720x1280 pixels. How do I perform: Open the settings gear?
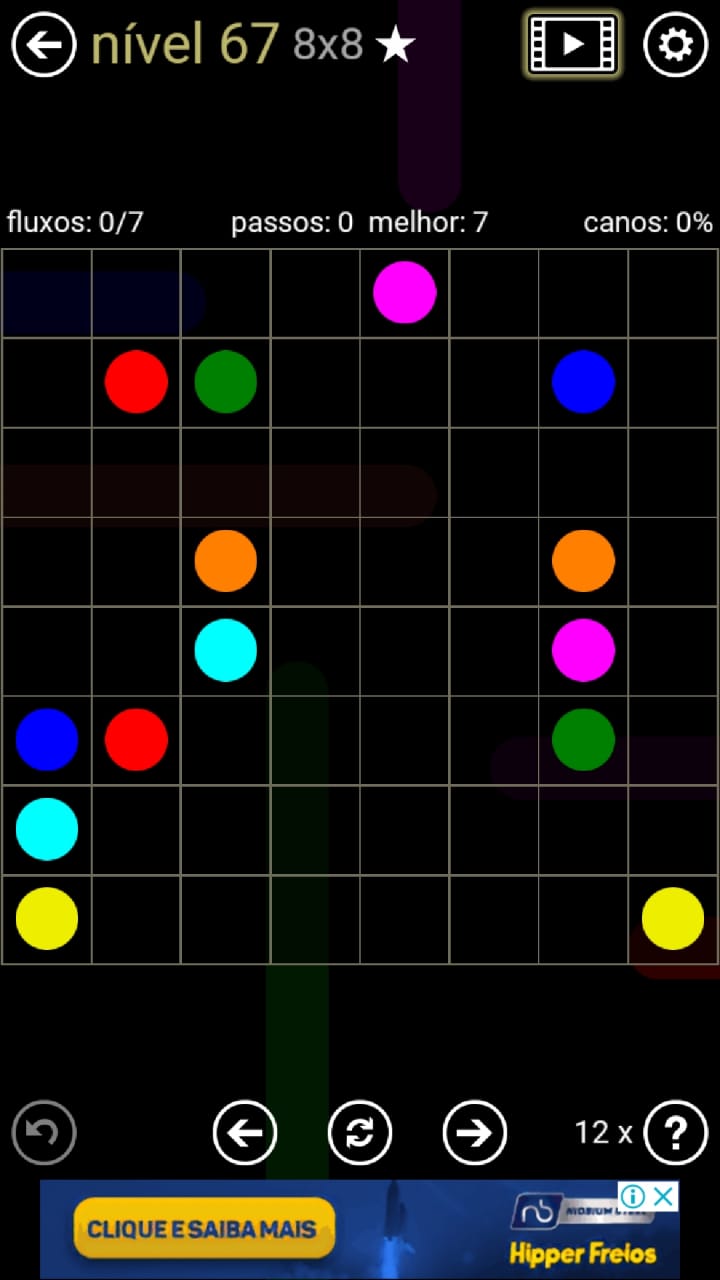tap(676, 45)
